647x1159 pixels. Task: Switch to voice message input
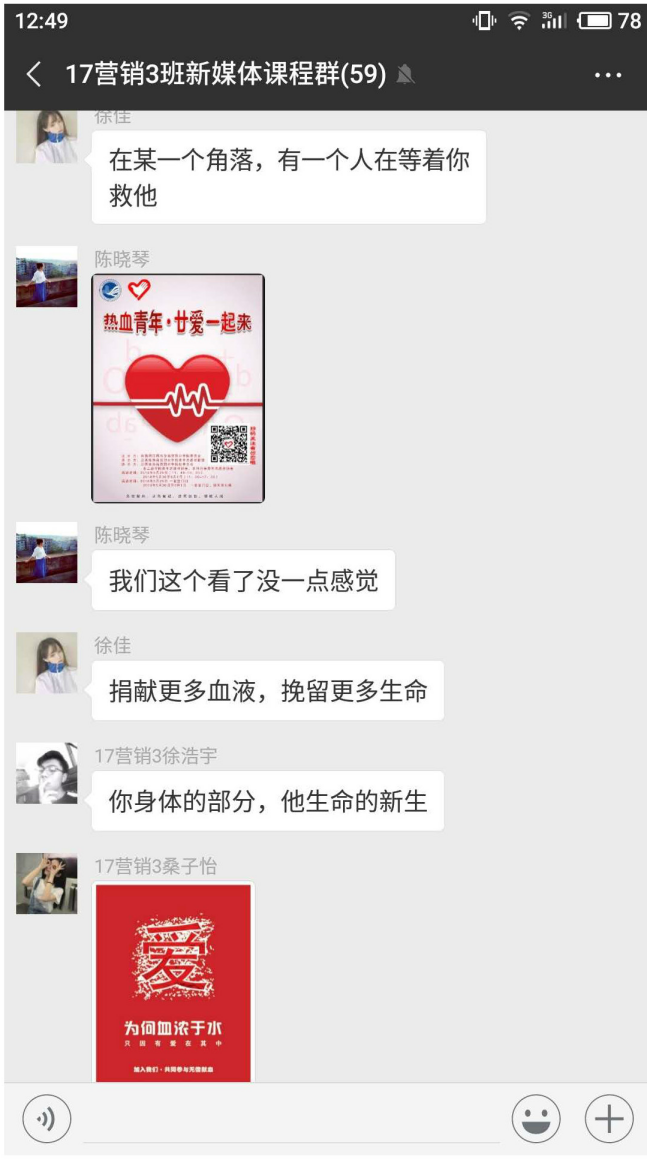pos(46,1118)
